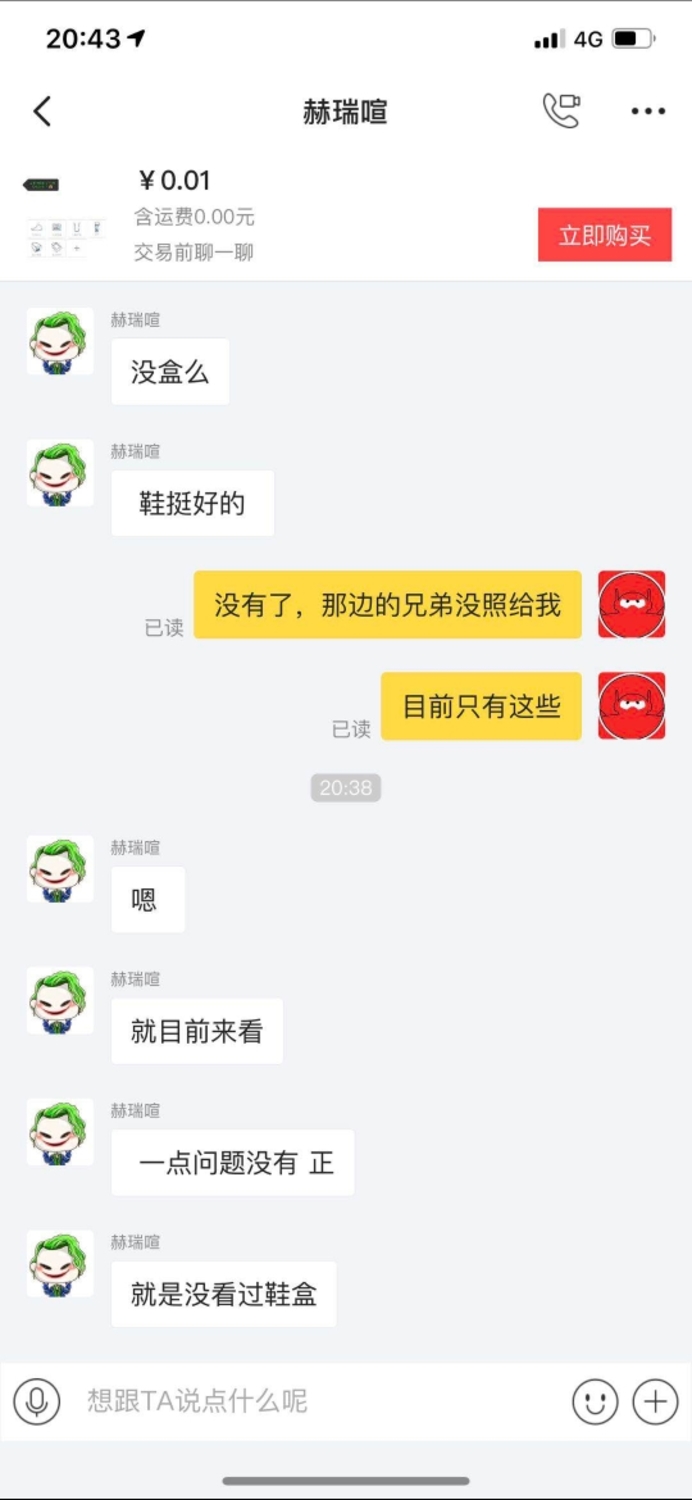Open the plus attachments menu
Viewport: 692px width, 1500px height.
click(x=656, y=1402)
